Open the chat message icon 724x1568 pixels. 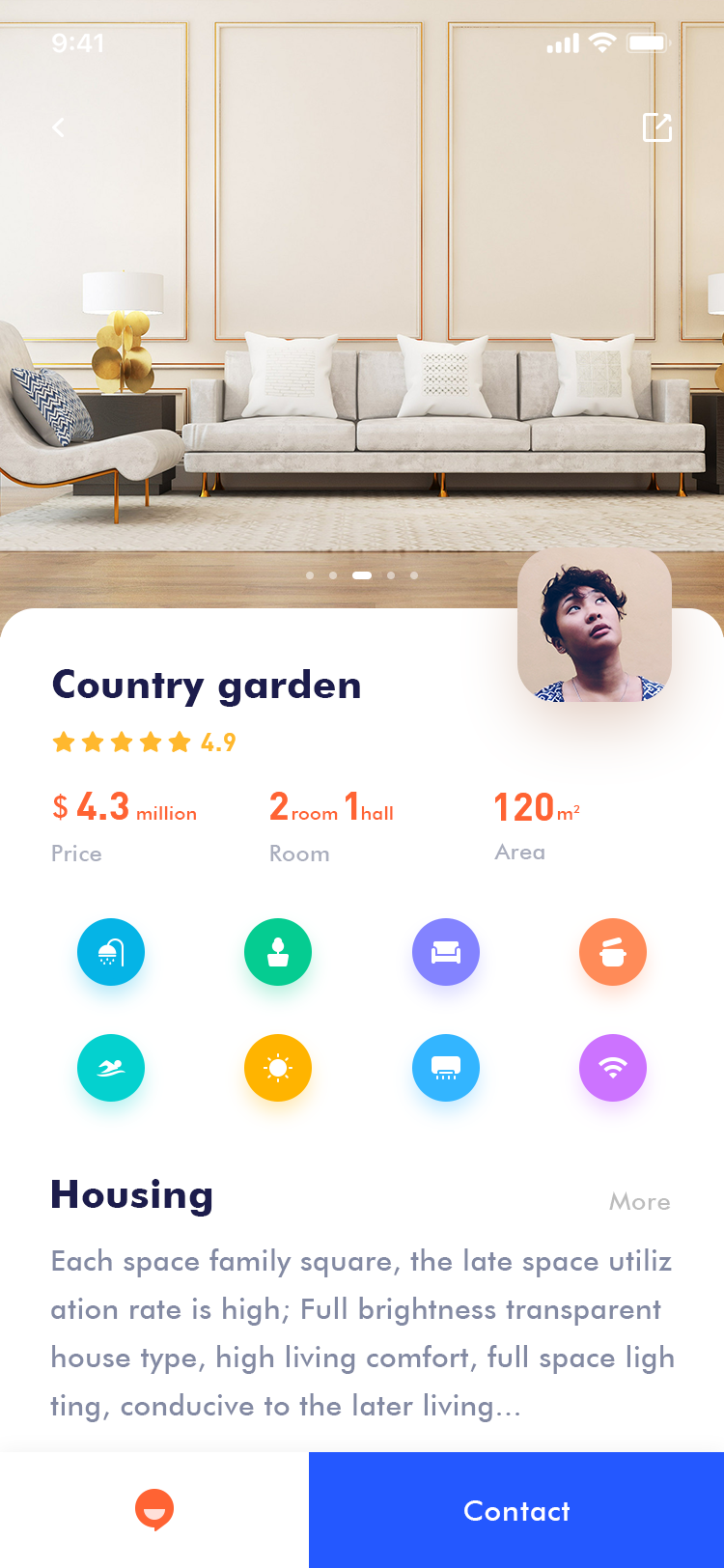154,1510
